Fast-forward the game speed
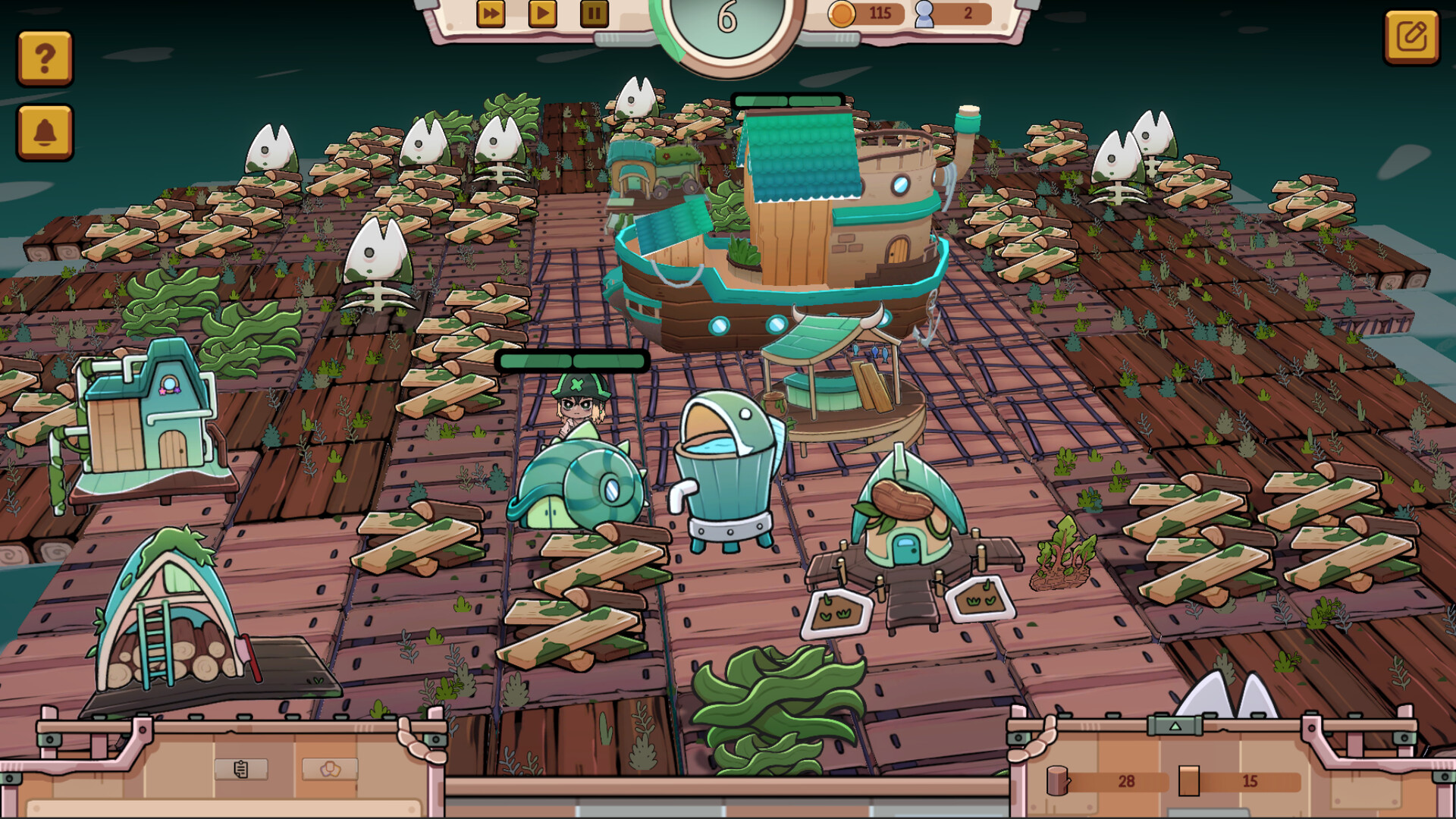The height and width of the screenshot is (819, 1456). pyautogui.click(x=491, y=14)
